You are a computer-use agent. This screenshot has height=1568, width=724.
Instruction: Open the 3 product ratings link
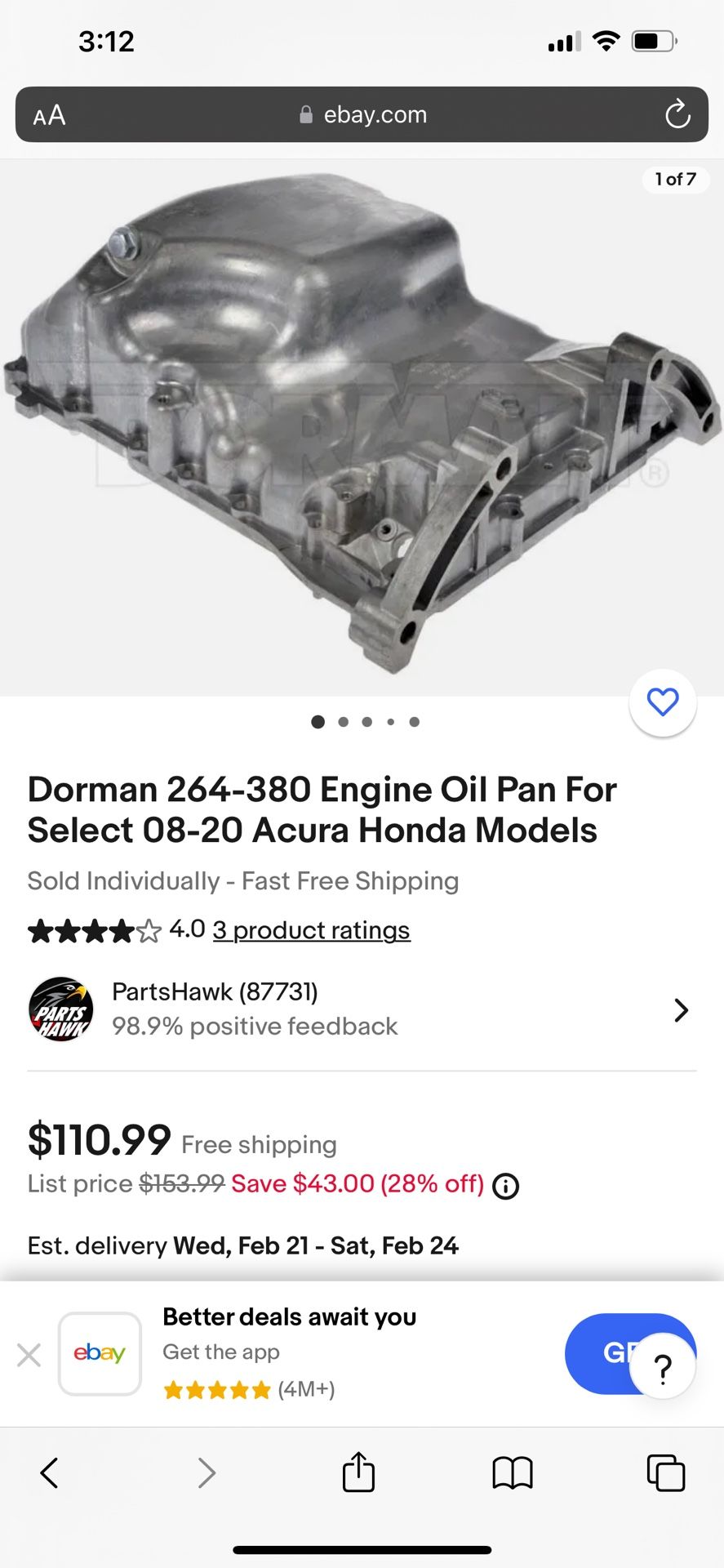(311, 930)
